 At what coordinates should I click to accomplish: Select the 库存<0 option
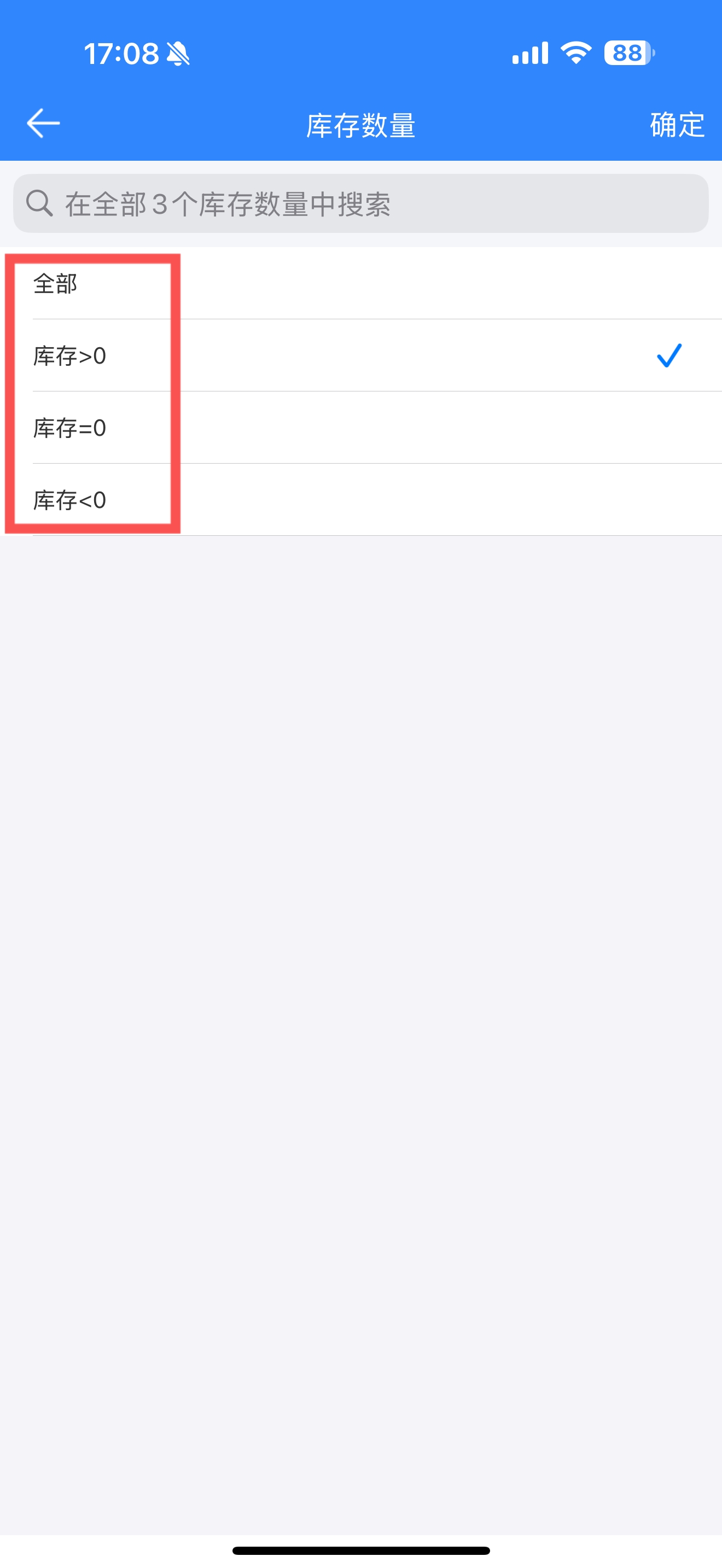pos(361,500)
